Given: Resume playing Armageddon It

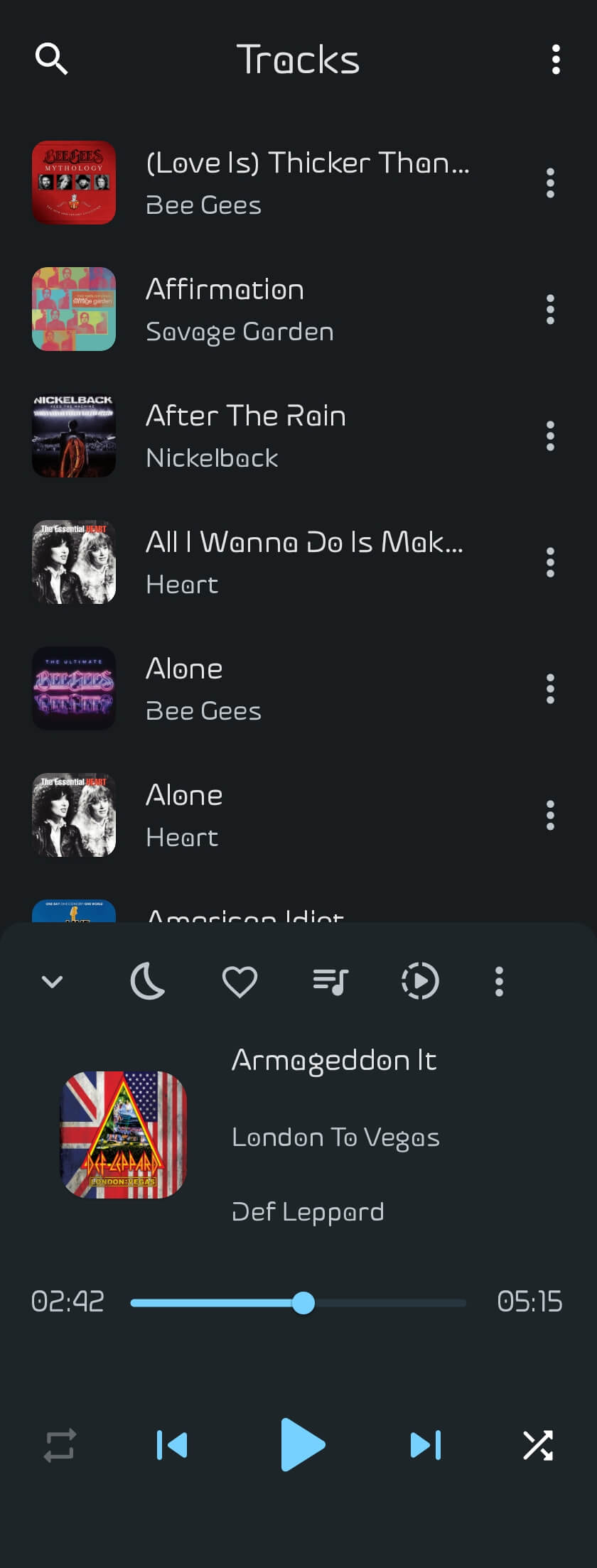Looking at the screenshot, I should (x=302, y=1444).
